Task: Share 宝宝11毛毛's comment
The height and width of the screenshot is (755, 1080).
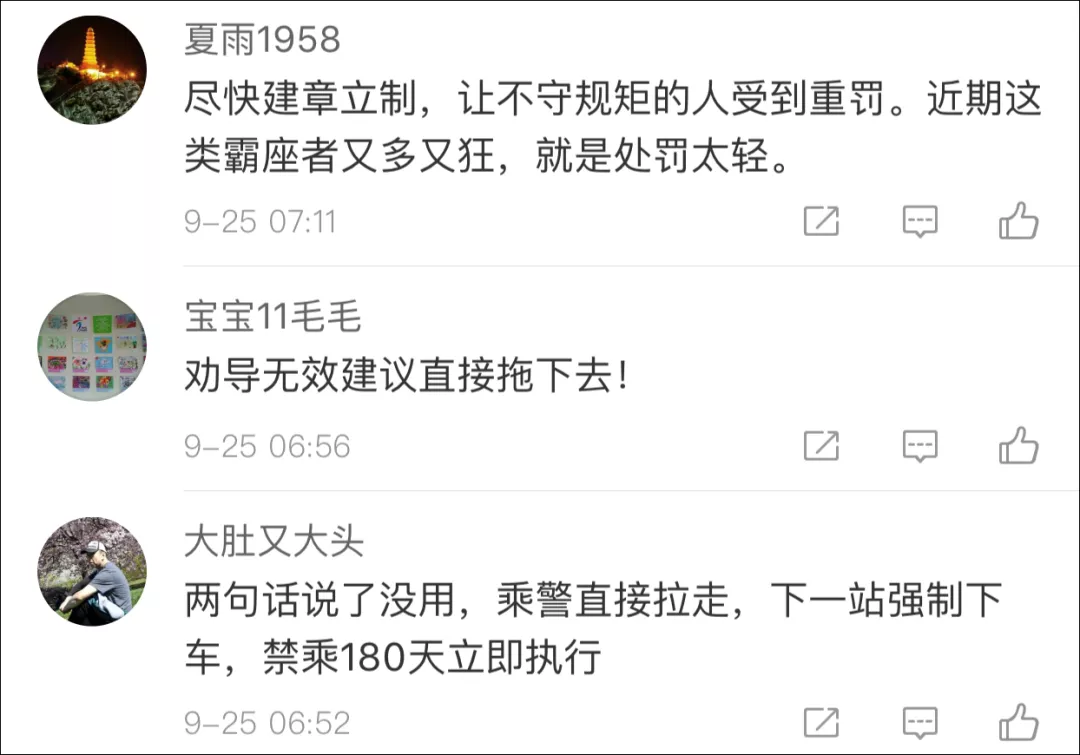Action: [x=821, y=445]
